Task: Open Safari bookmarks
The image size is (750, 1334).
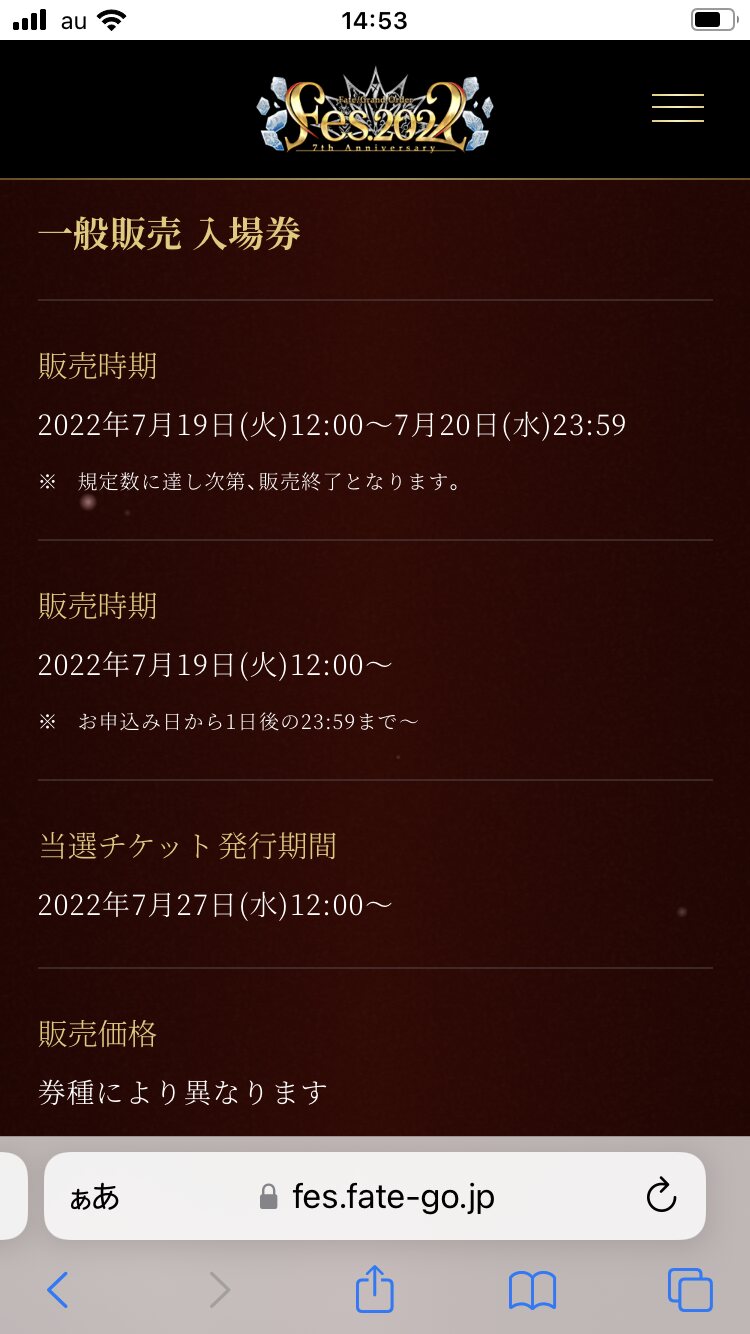Action: 532,1290
